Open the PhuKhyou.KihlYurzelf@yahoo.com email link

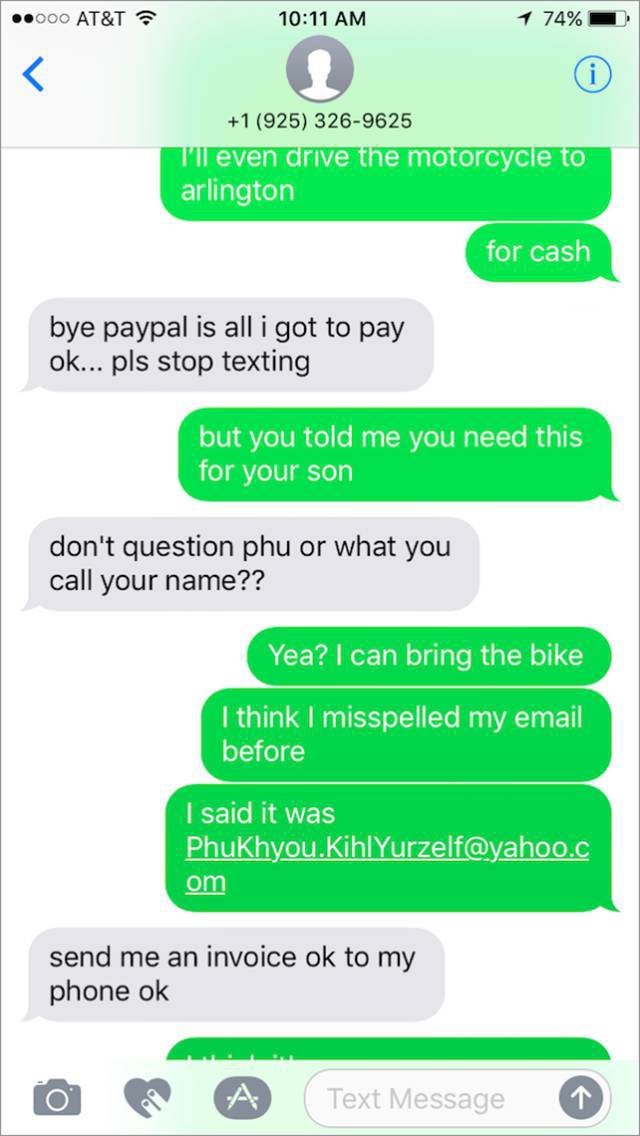pos(387,865)
